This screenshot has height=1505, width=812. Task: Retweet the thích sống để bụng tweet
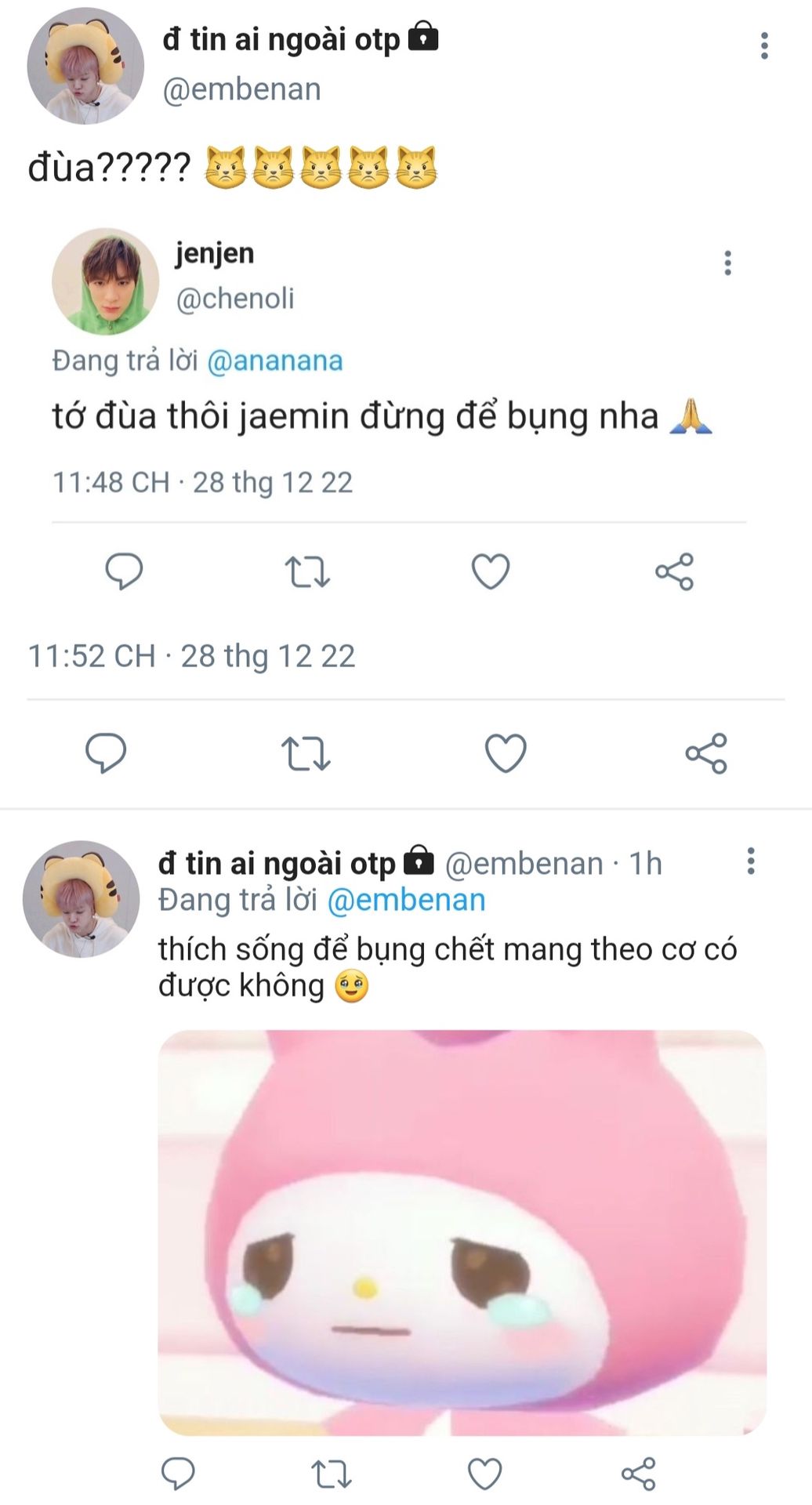click(332, 1474)
